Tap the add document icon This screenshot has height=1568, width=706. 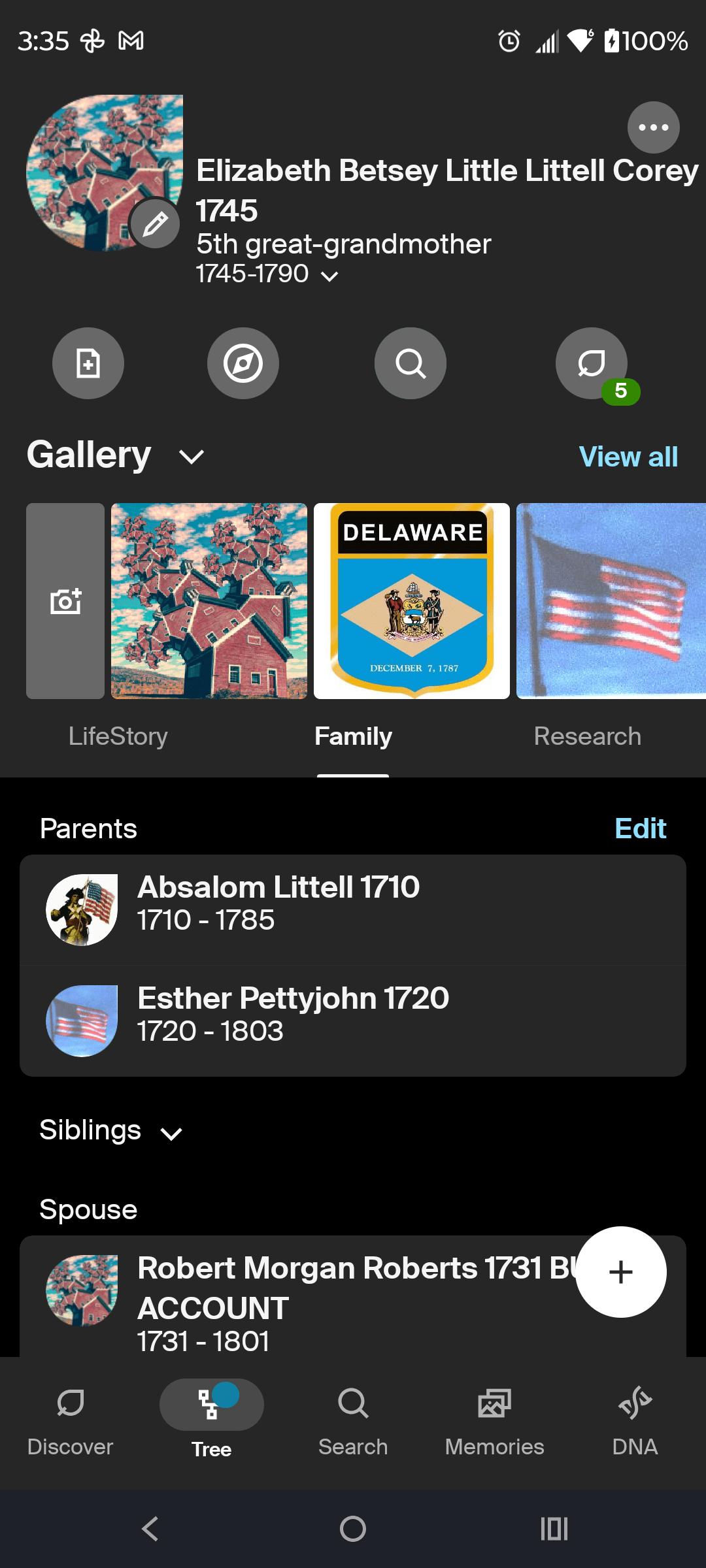point(88,363)
